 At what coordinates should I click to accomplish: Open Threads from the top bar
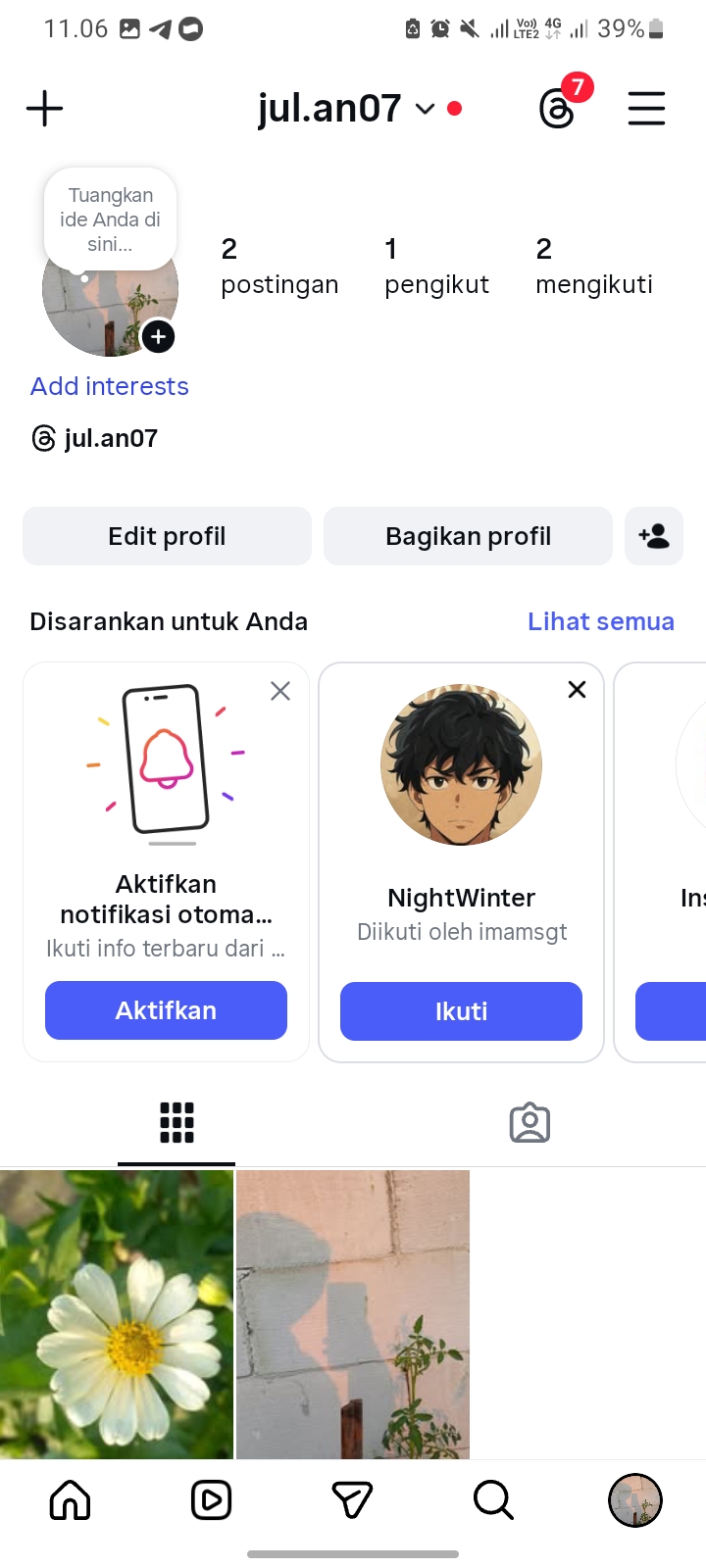coord(558,108)
